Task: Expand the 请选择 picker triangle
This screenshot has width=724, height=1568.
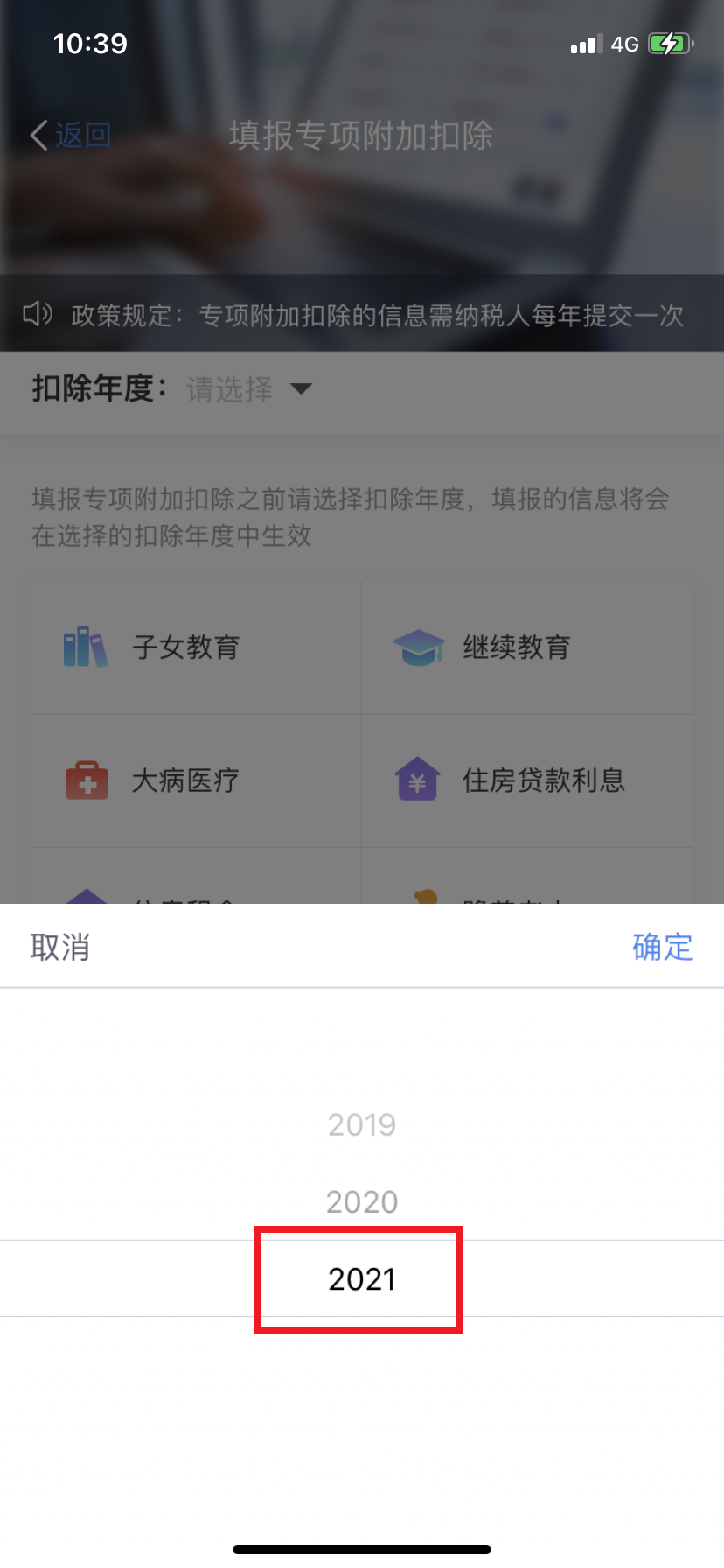Action: click(301, 389)
